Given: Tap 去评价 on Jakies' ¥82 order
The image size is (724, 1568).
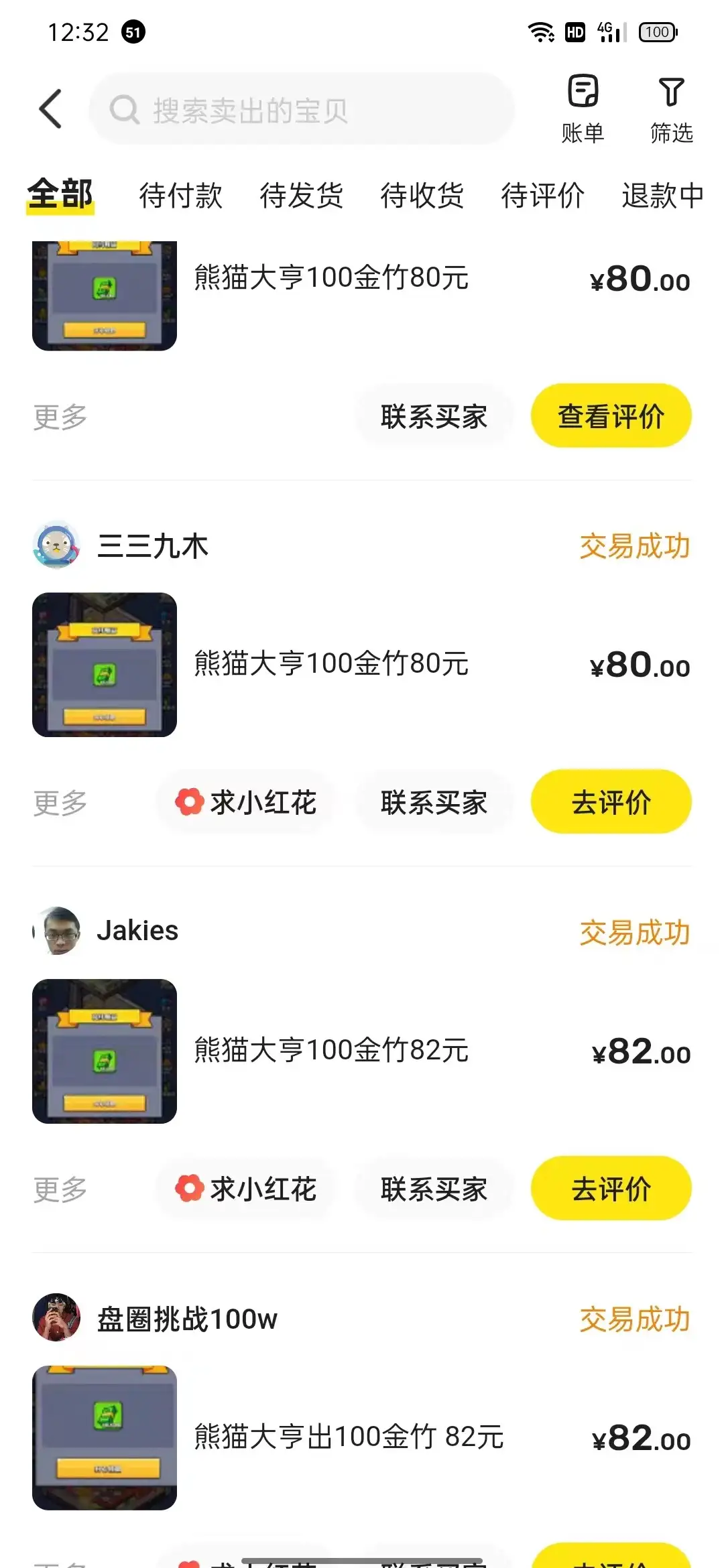Looking at the screenshot, I should pos(611,1188).
